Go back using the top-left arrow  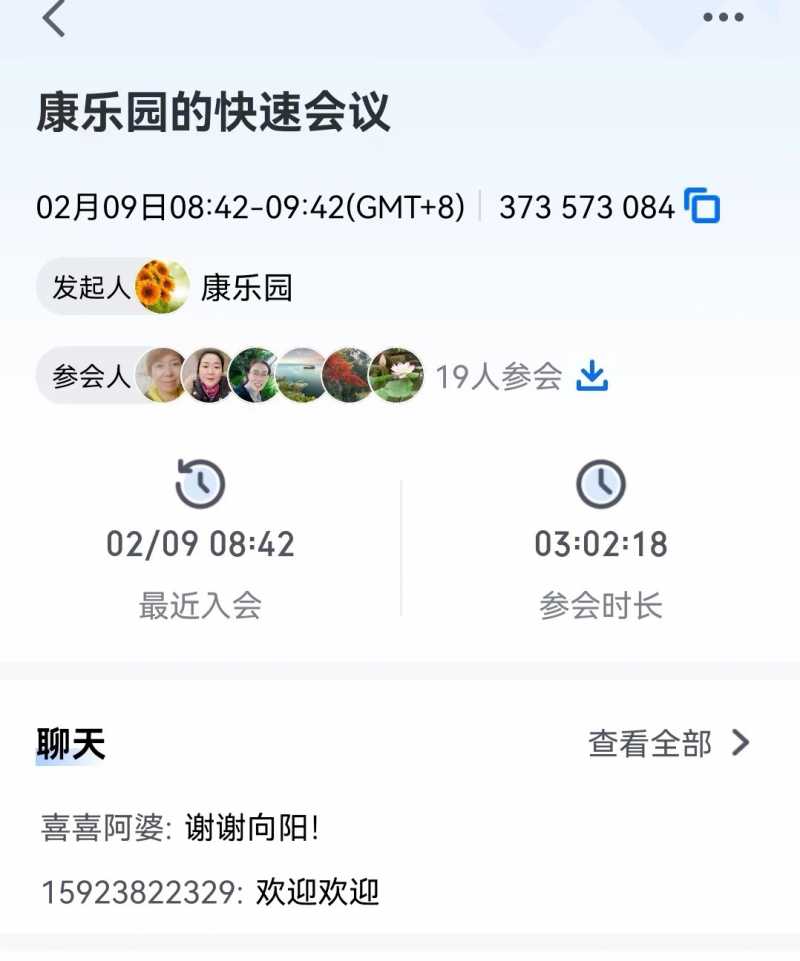point(55,19)
